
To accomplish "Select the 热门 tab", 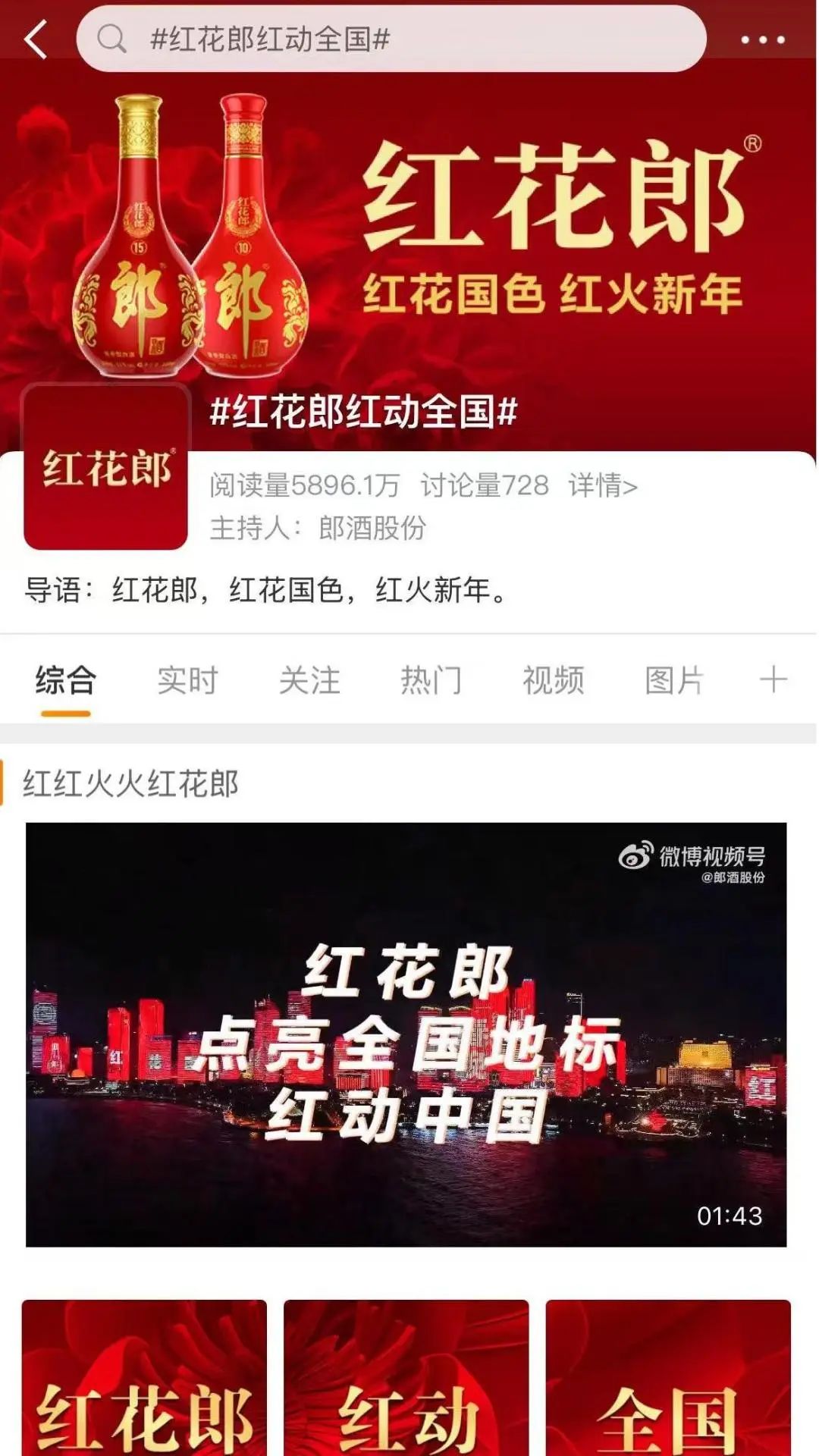I will point(431,680).
